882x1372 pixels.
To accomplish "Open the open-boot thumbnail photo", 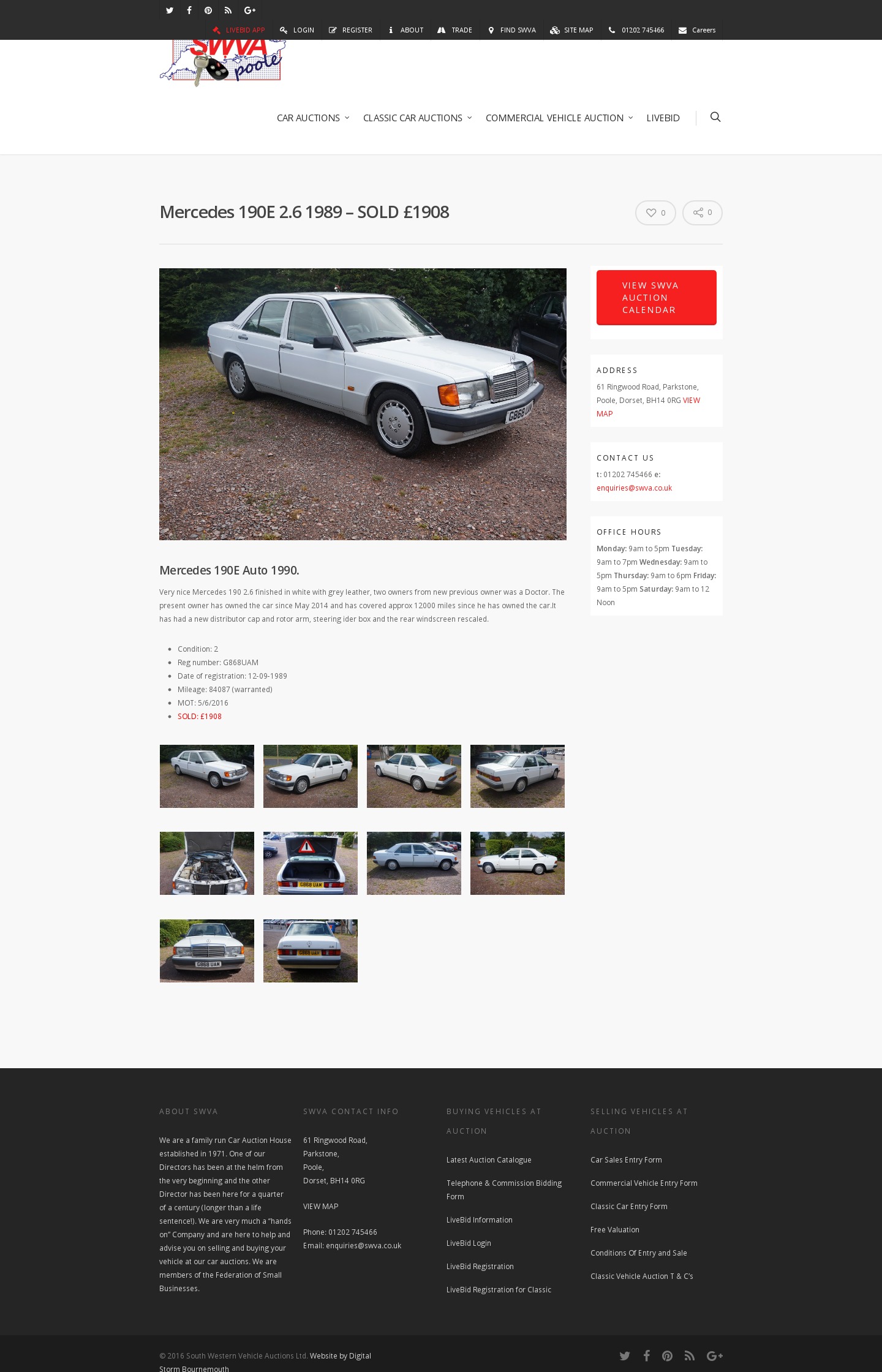I will 311,863.
